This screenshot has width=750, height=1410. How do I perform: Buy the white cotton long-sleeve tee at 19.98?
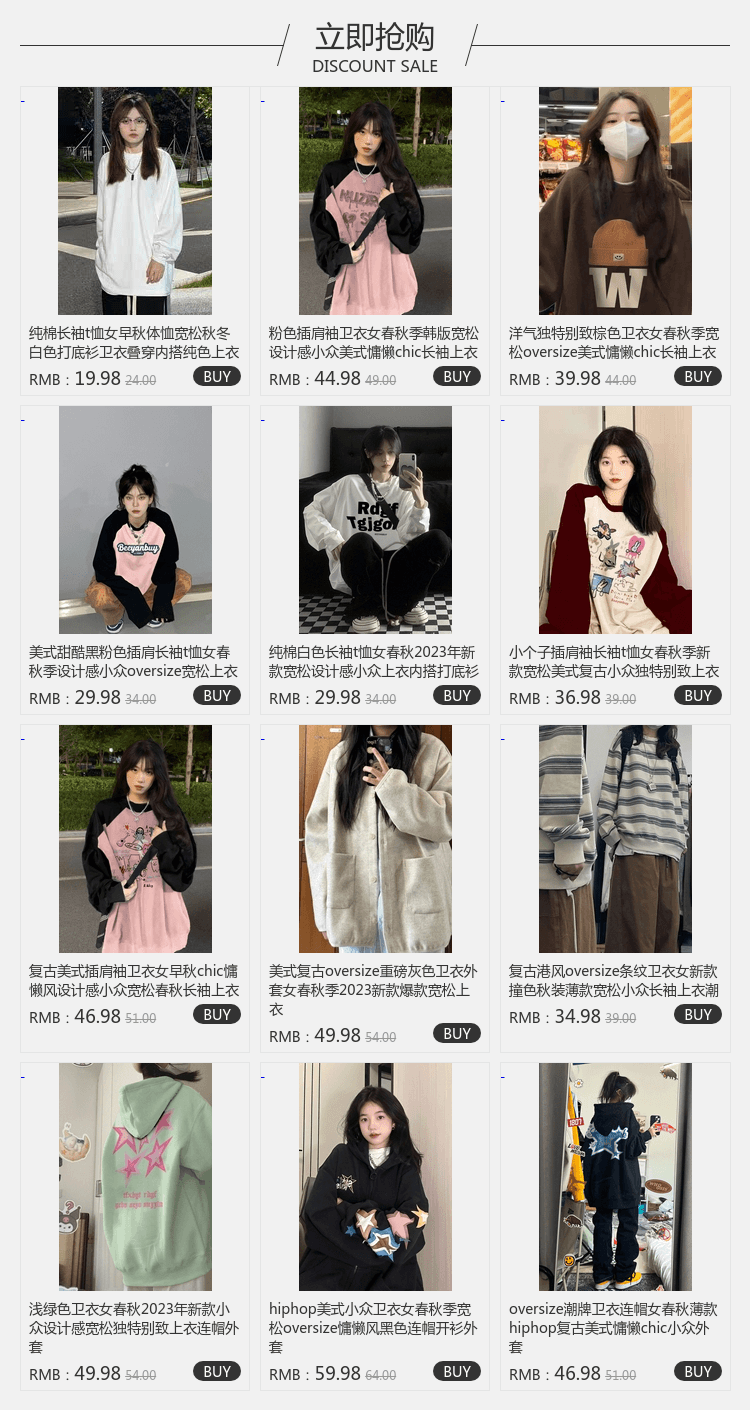(217, 377)
